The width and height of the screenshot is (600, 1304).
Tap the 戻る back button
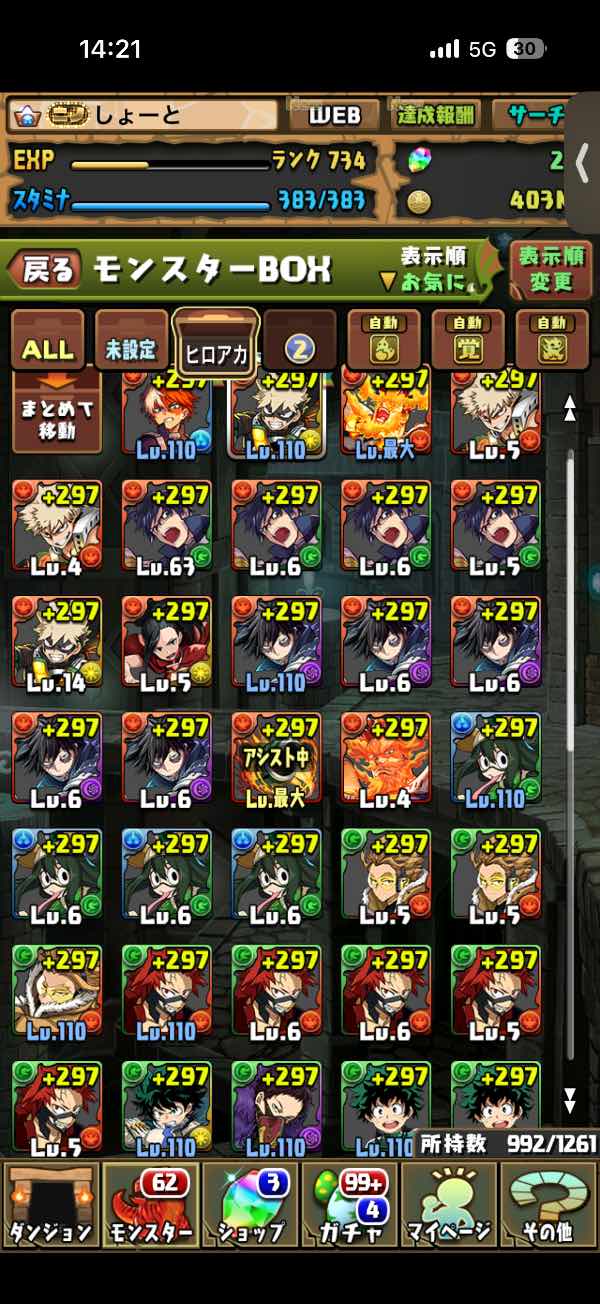point(45,268)
